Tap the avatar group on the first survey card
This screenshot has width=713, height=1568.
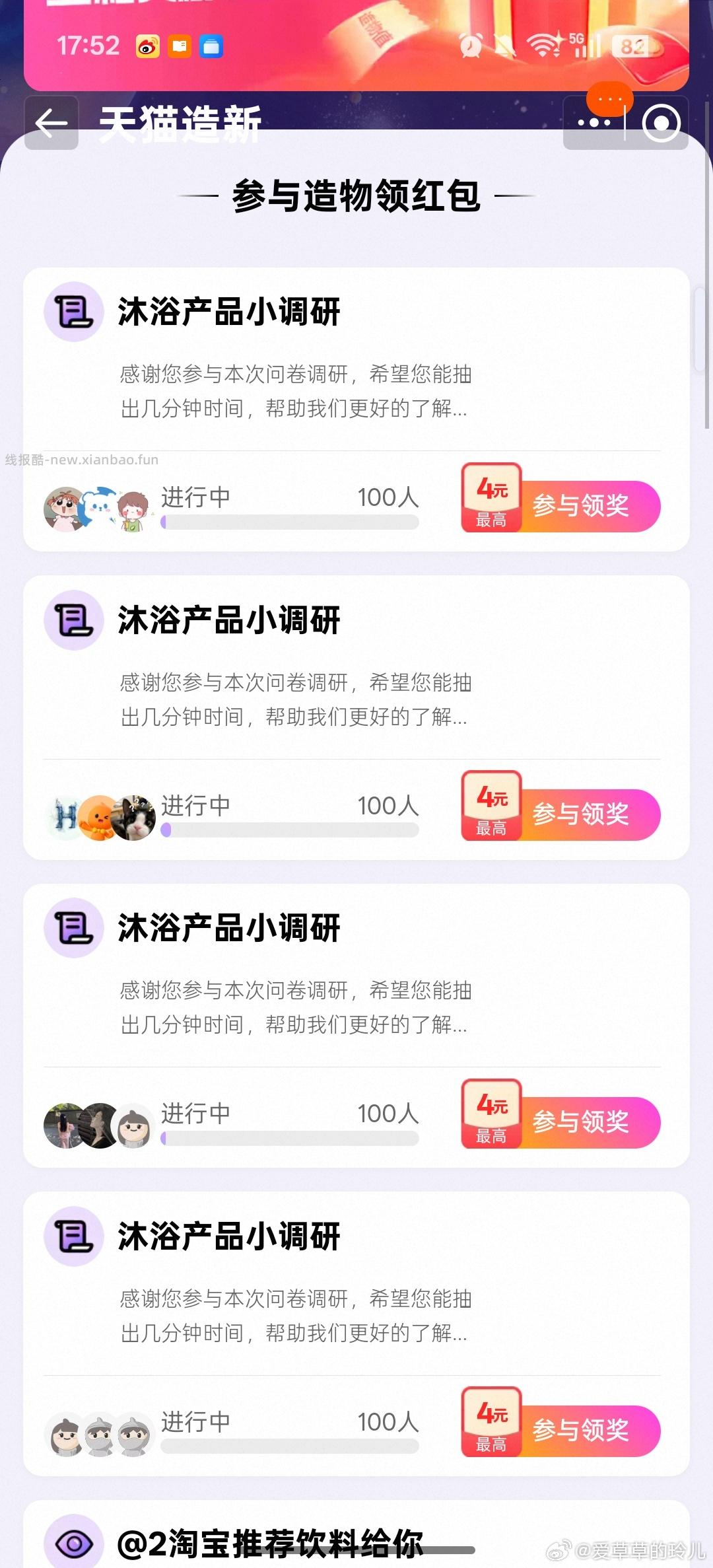coord(96,505)
